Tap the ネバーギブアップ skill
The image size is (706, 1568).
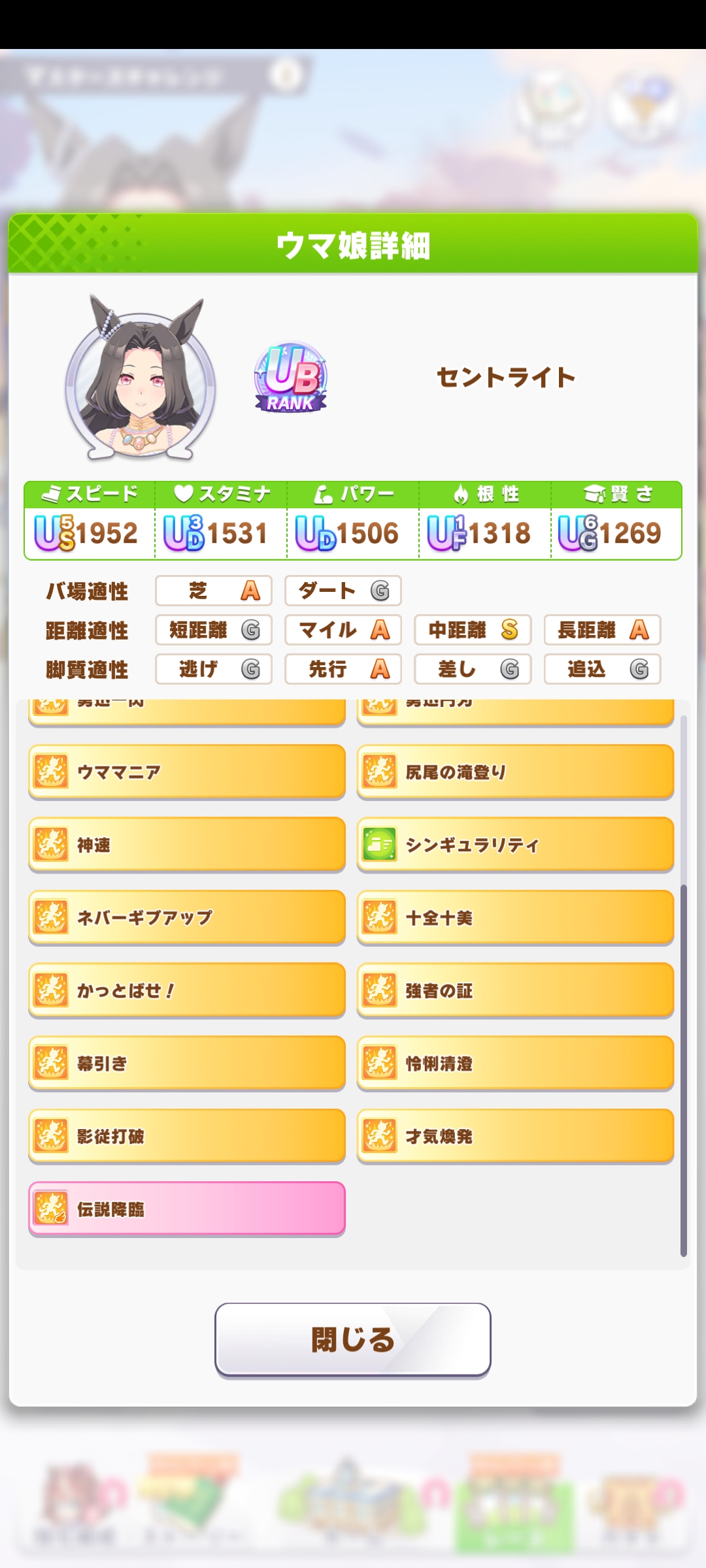click(187, 917)
